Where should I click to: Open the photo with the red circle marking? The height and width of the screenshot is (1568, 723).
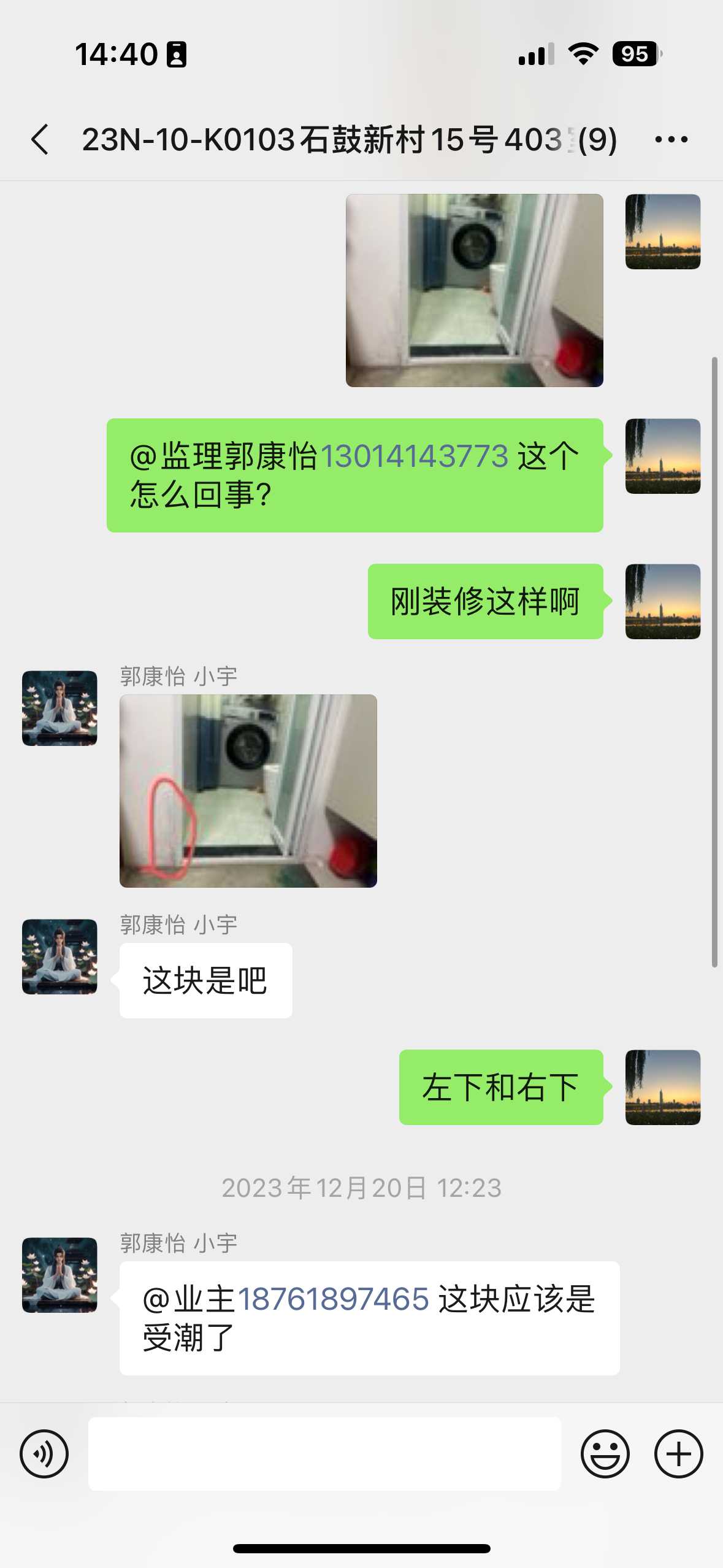click(248, 791)
